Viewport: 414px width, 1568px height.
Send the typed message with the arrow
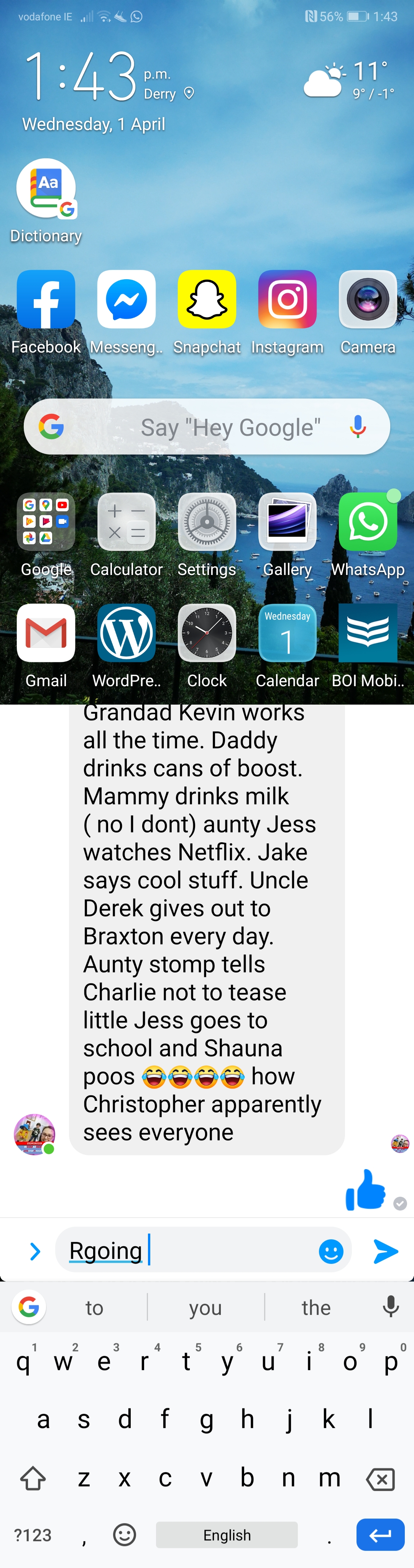coord(385,1252)
